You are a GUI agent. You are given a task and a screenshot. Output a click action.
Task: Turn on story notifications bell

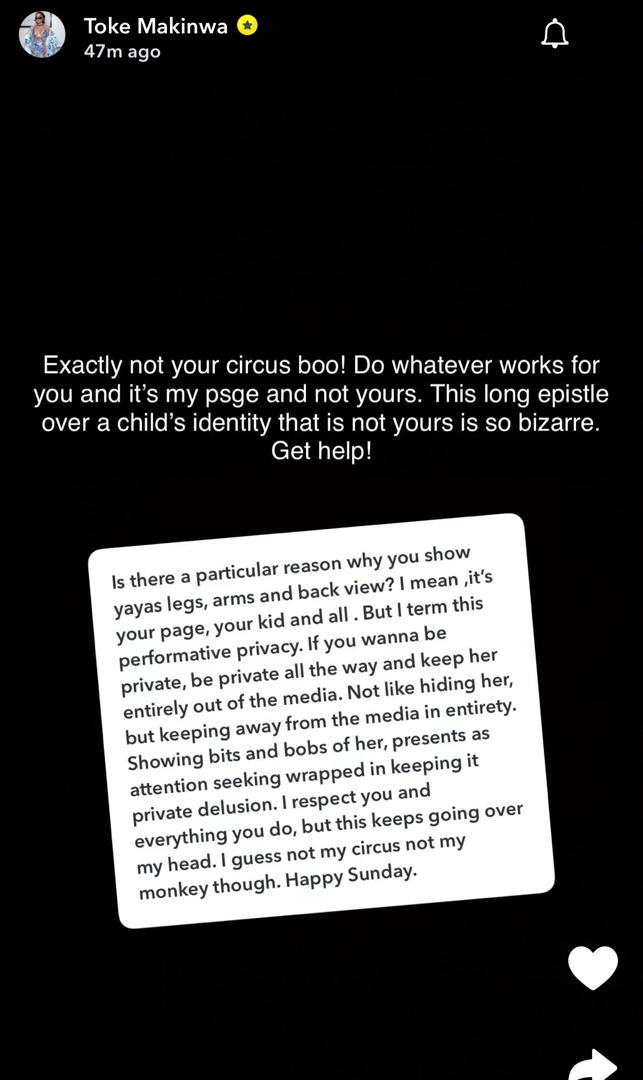(x=555, y=36)
